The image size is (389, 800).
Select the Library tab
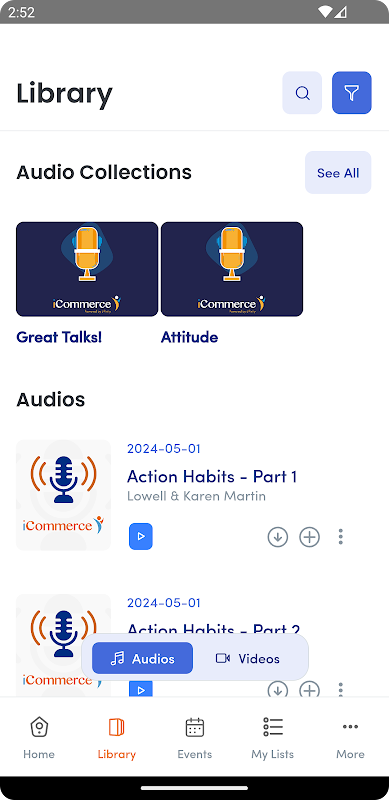(117, 737)
